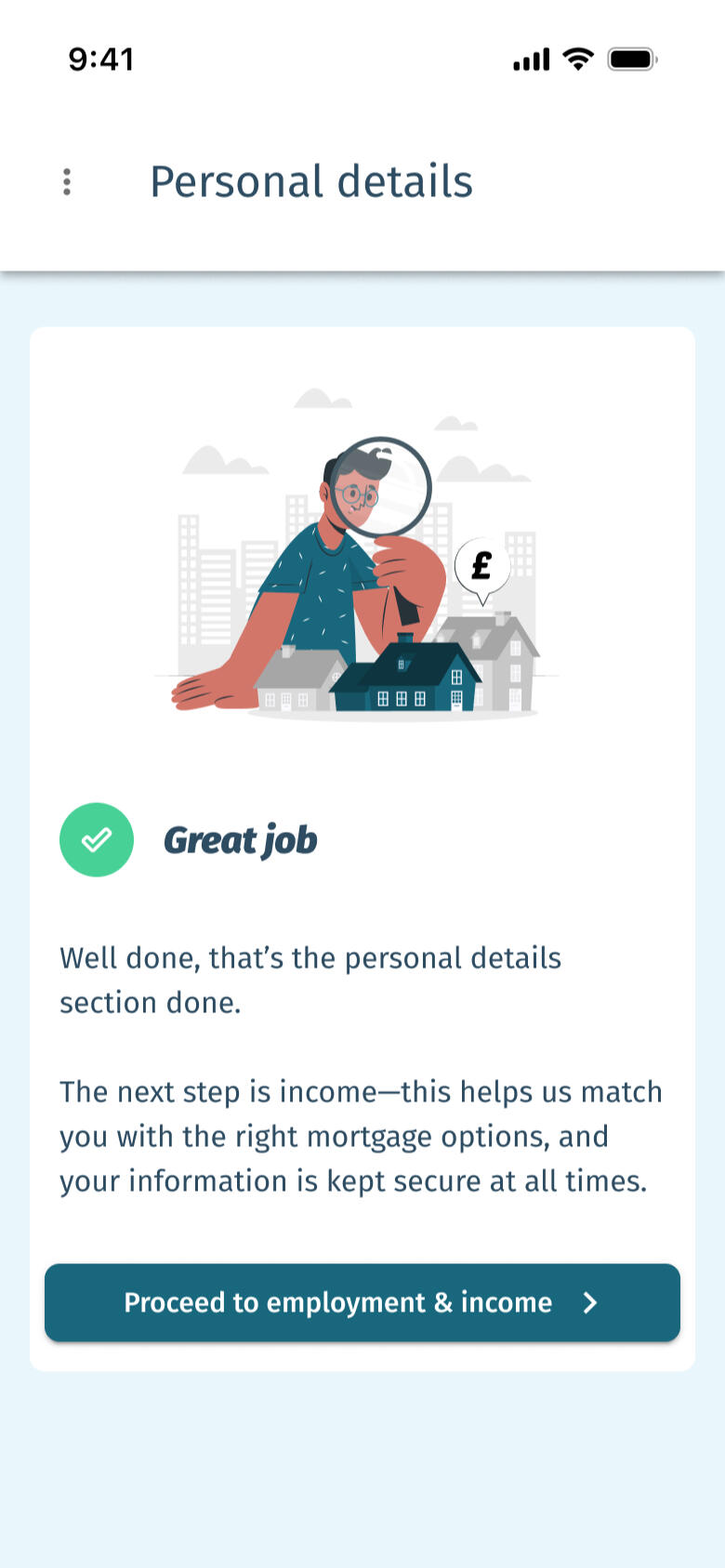Open the three-dot overflow menu
The image size is (725, 1568).
tap(67, 182)
